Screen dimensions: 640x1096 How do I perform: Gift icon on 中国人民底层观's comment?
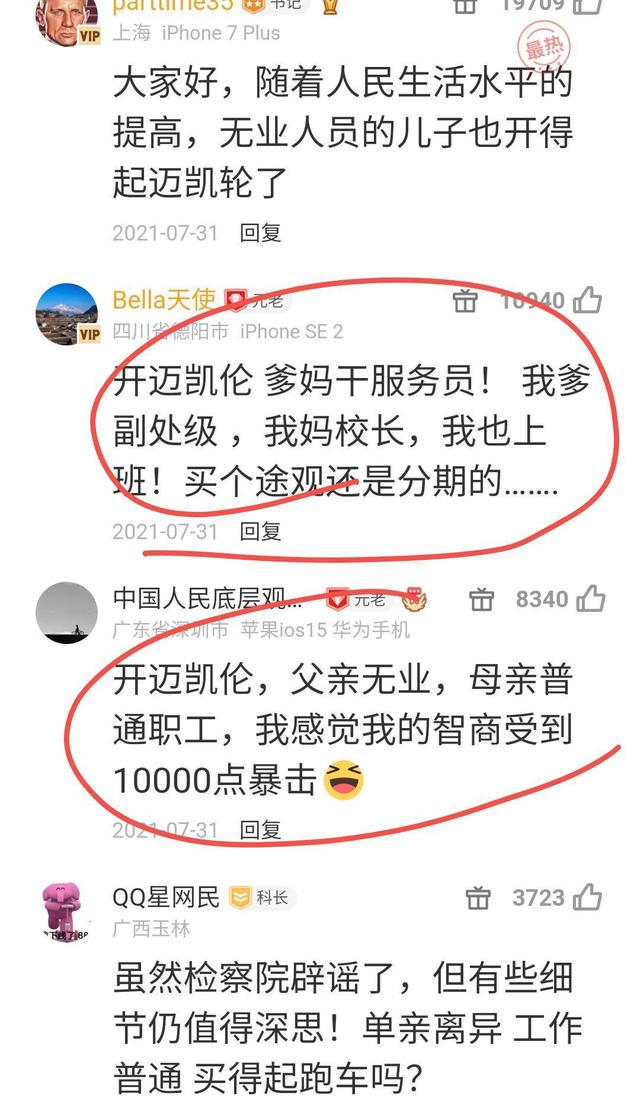coord(482,599)
